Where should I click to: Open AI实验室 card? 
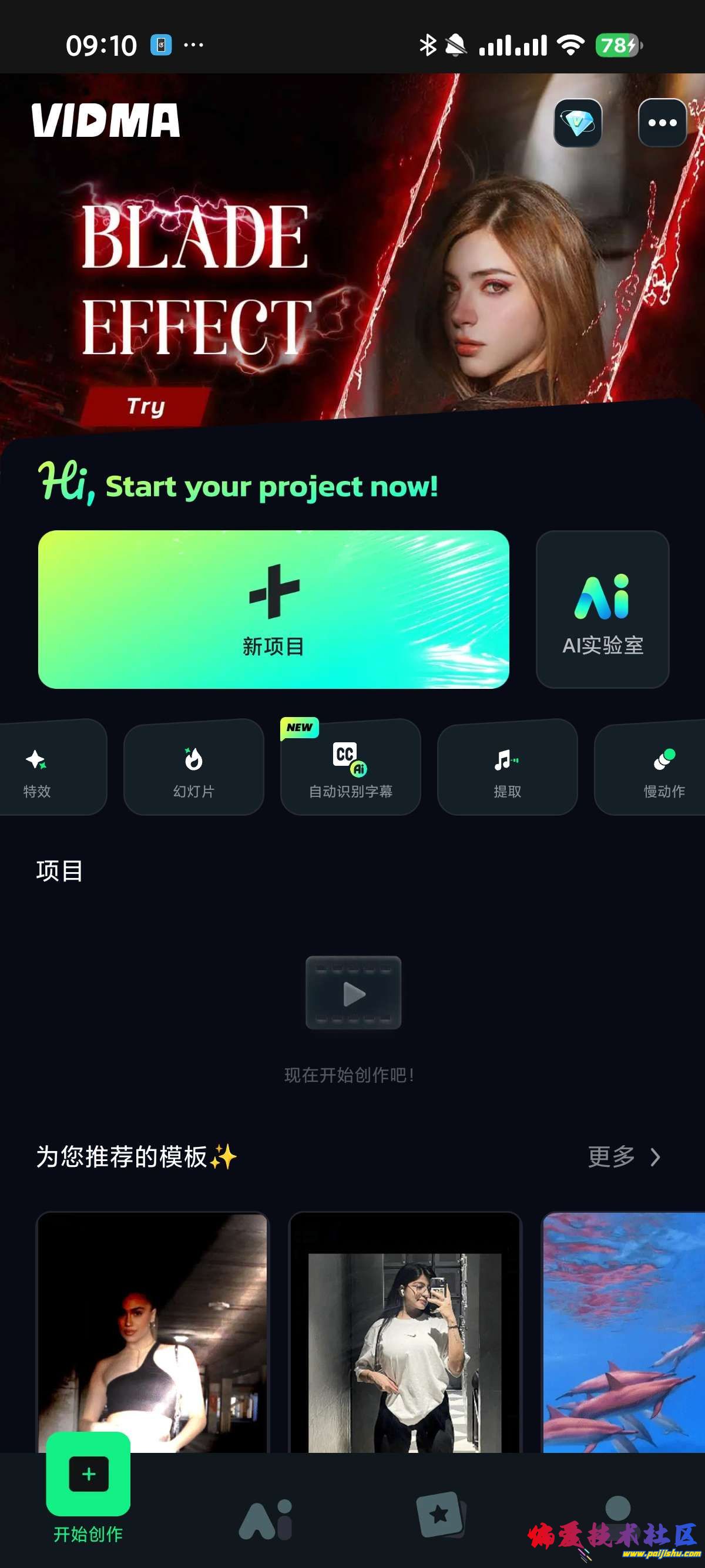pyautogui.click(x=602, y=610)
